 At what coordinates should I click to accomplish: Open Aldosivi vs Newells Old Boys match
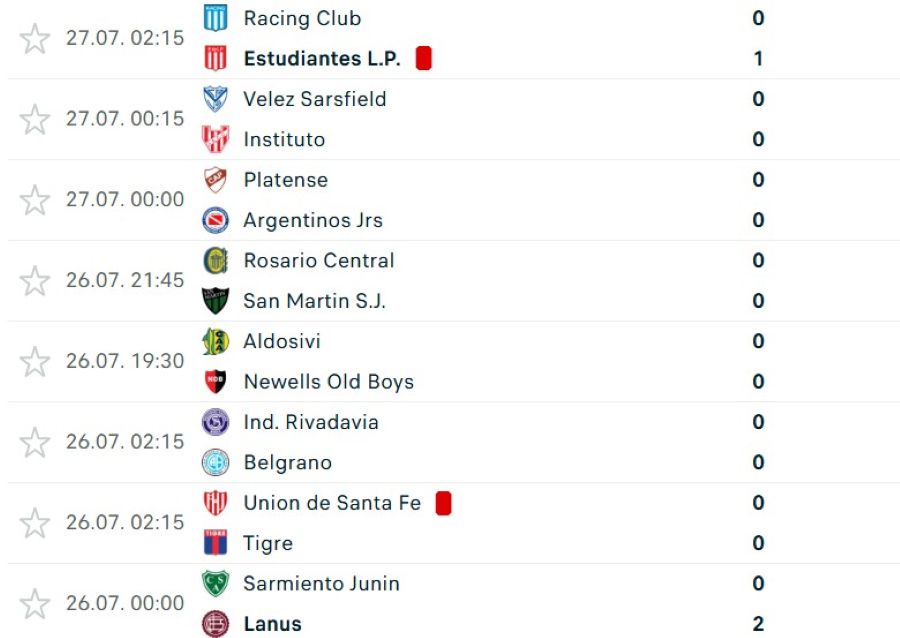click(x=453, y=362)
